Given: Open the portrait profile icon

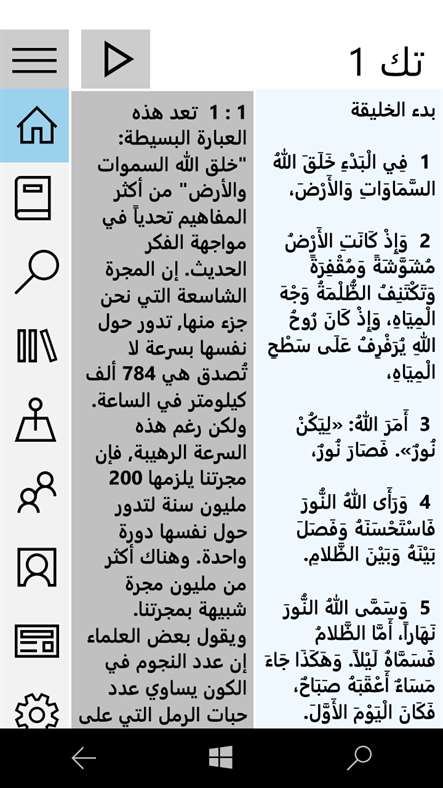Looking at the screenshot, I should point(36,567).
